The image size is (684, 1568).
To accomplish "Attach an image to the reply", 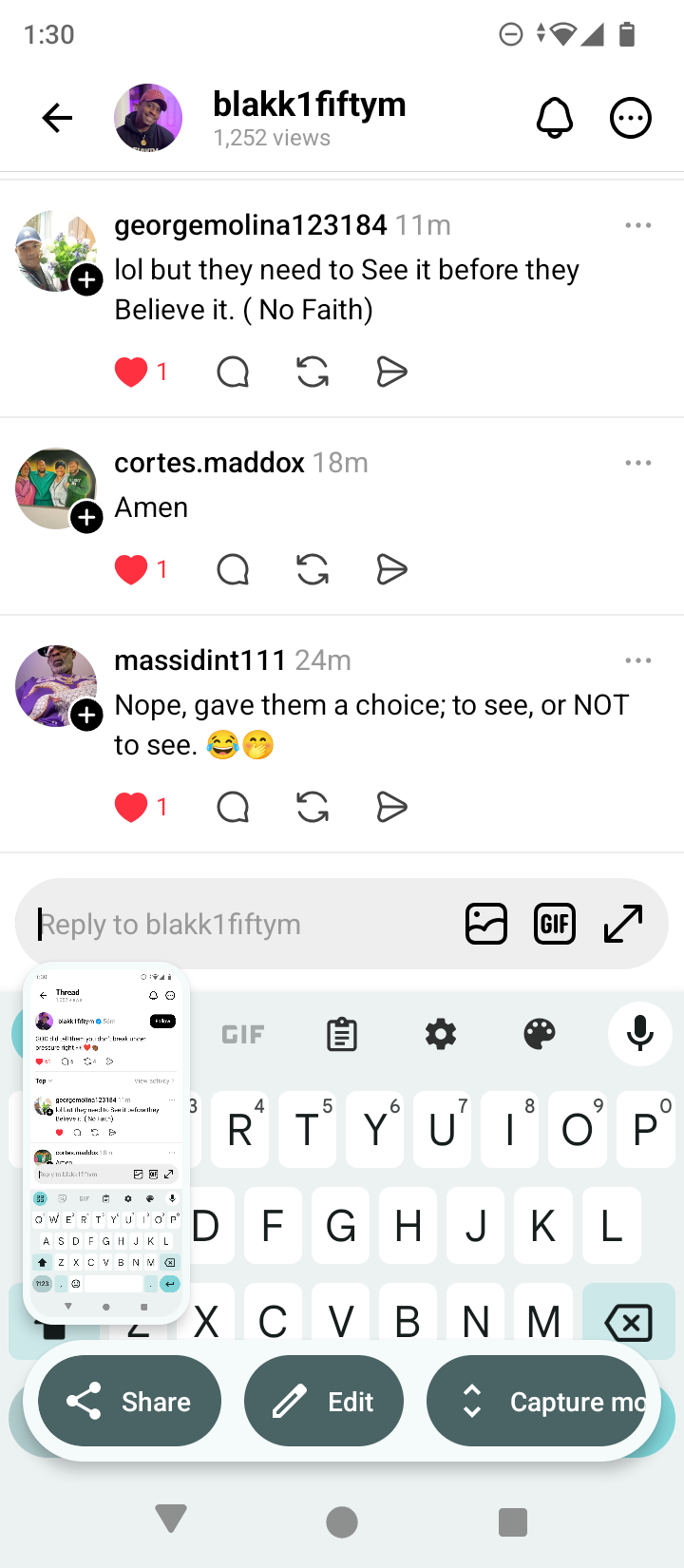I will click(486, 924).
